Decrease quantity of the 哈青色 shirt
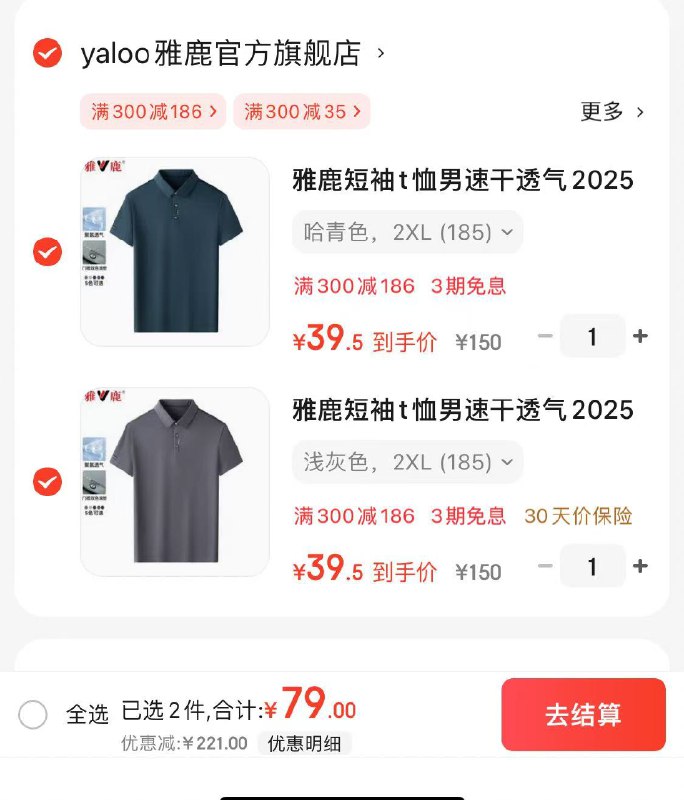This screenshot has height=800, width=684. [x=545, y=336]
